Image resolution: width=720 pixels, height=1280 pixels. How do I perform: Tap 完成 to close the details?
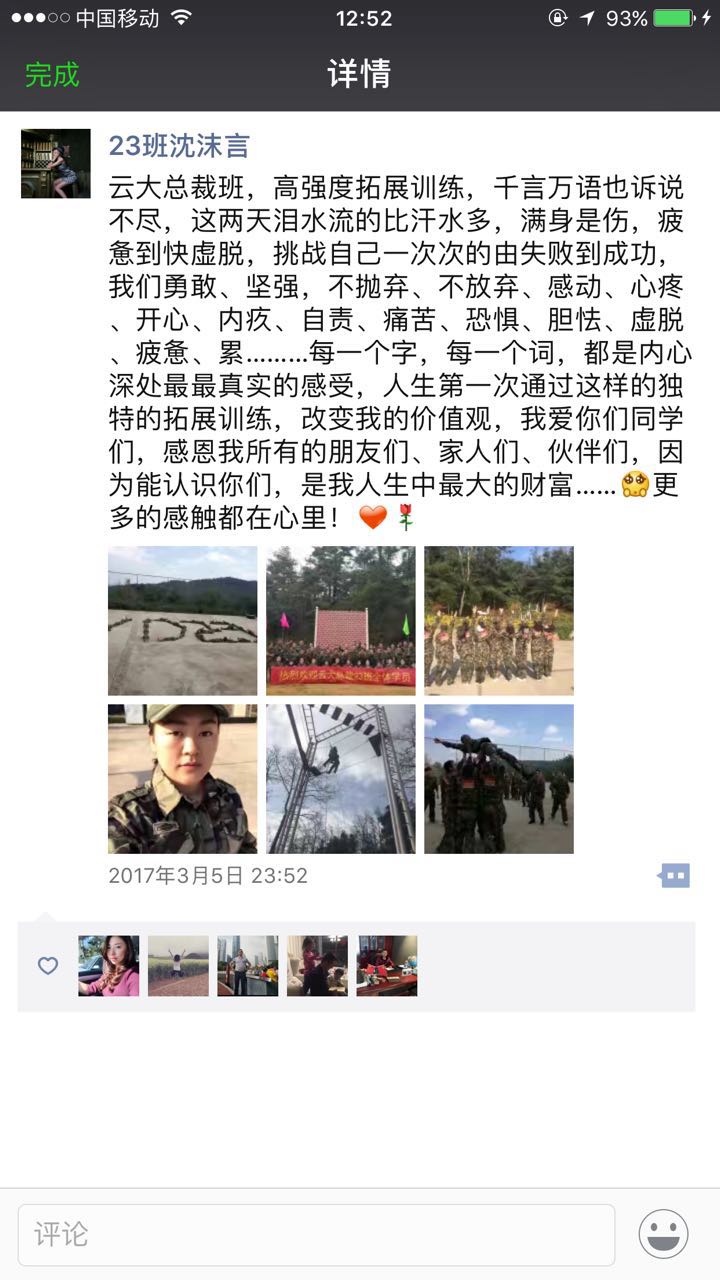click(x=52, y=75)
